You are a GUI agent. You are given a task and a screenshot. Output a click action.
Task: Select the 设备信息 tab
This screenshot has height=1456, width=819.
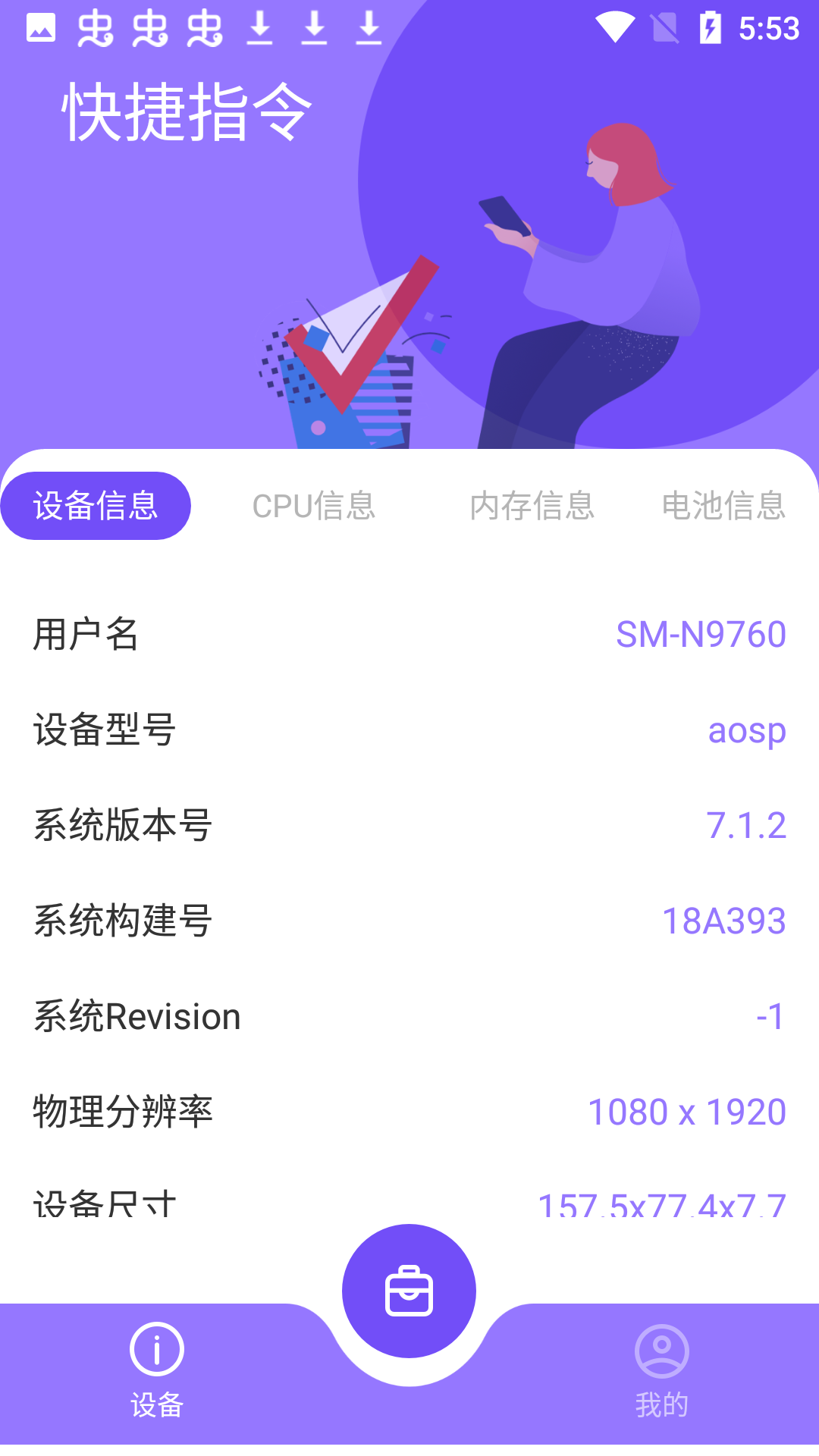(96, 506)
